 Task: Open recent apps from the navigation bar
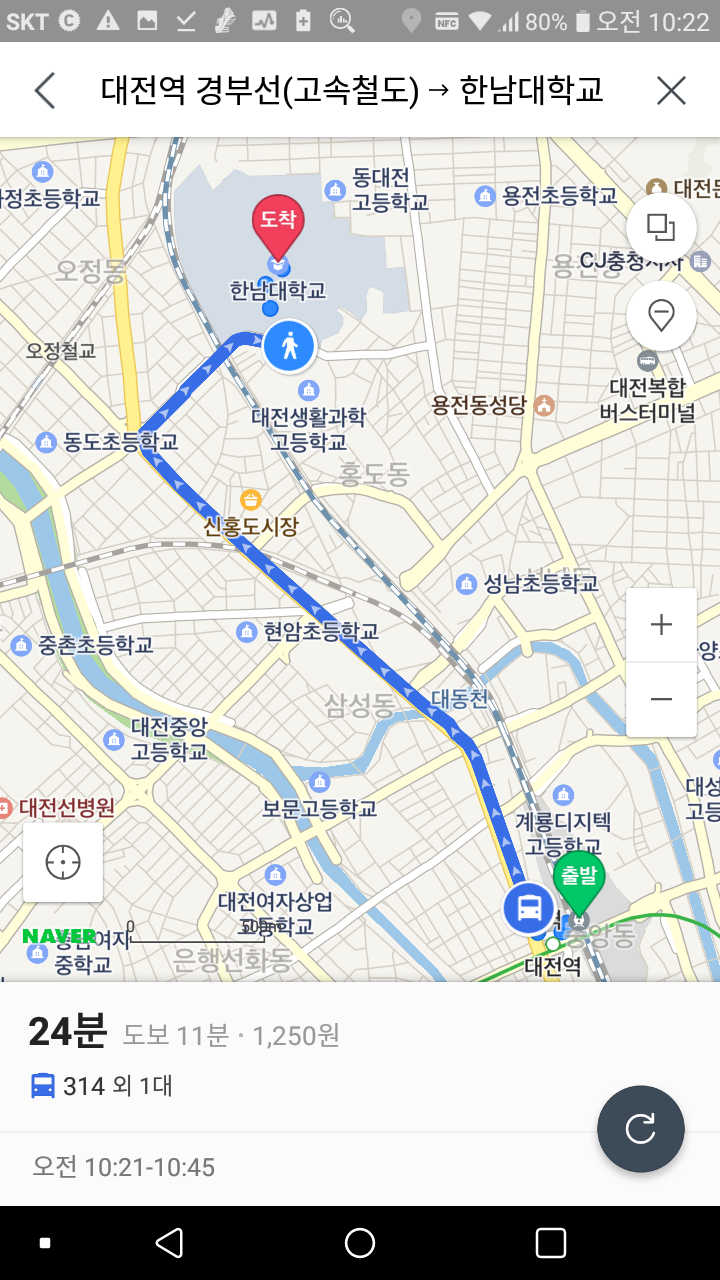click(x=551, y=1243)
